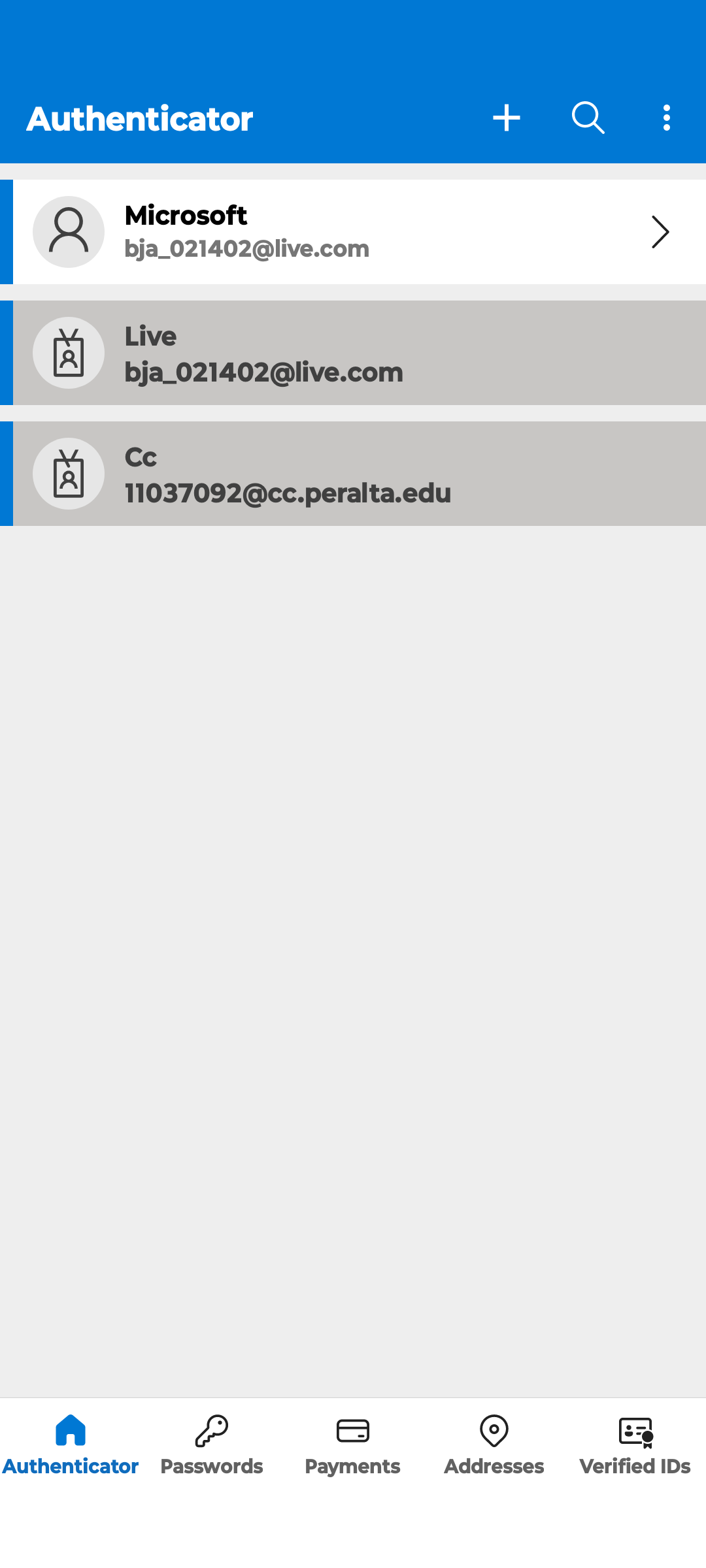
Task: Switch to the Passwords tab
Action: [x=212, y=1445]
